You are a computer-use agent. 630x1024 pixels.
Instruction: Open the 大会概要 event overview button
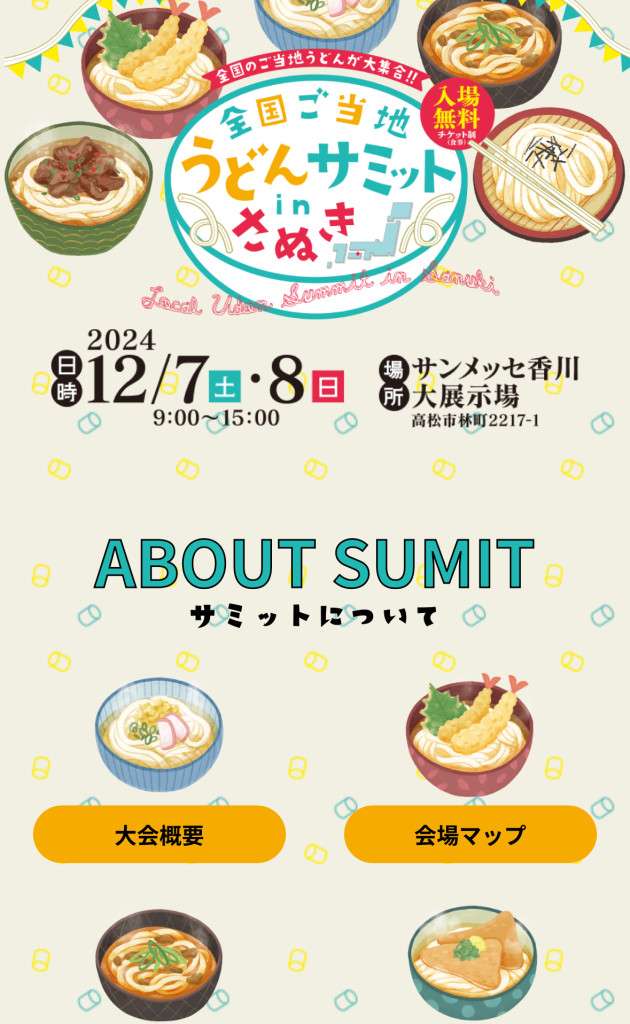(x=159, y=834)
